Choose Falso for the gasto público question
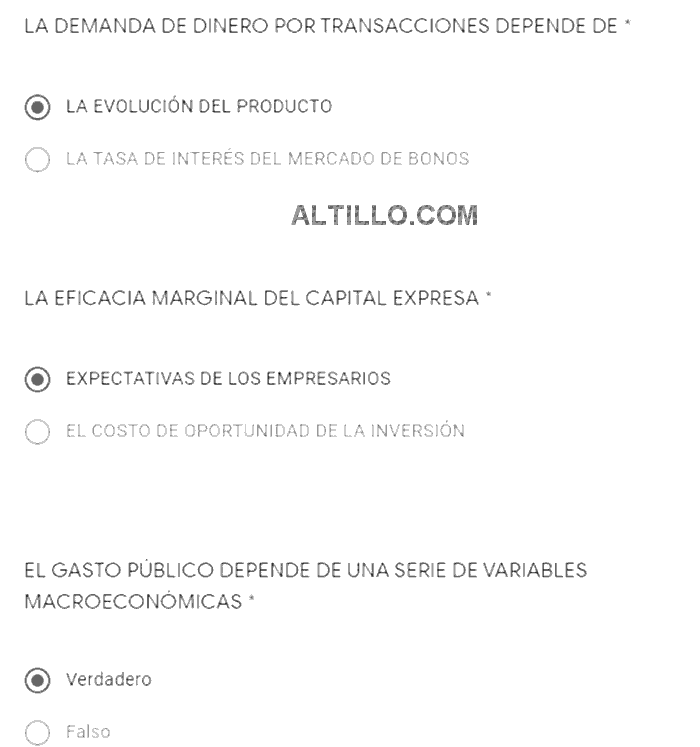Image resolution: width=700 pixels, height=747 pixels. pos(37,732)
